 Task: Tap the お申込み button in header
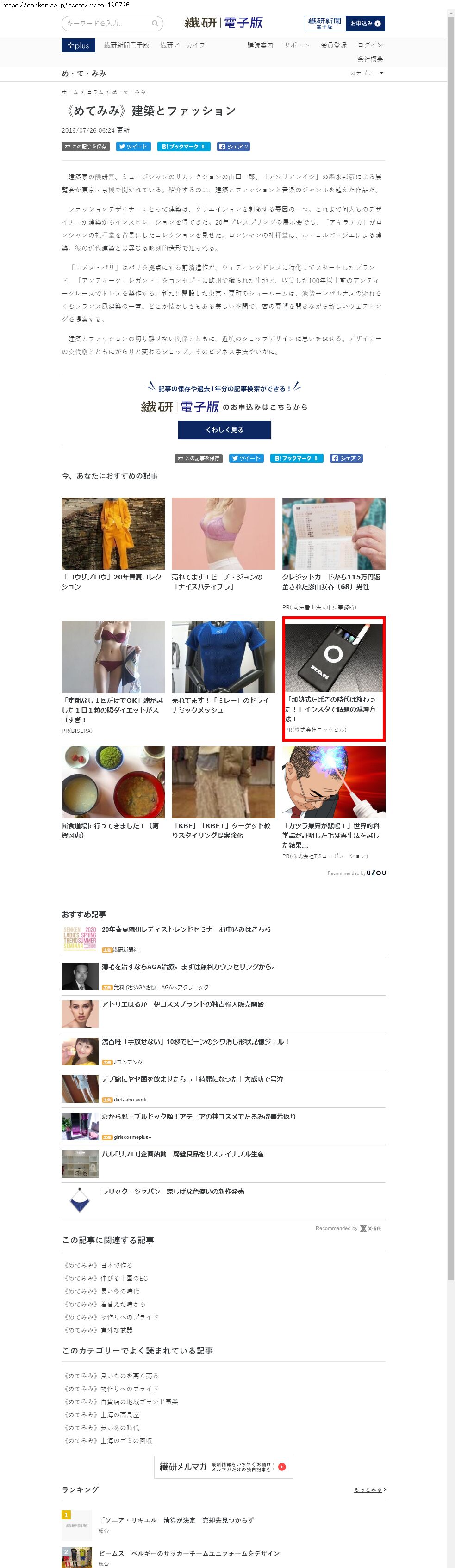[x=365, y=23]
